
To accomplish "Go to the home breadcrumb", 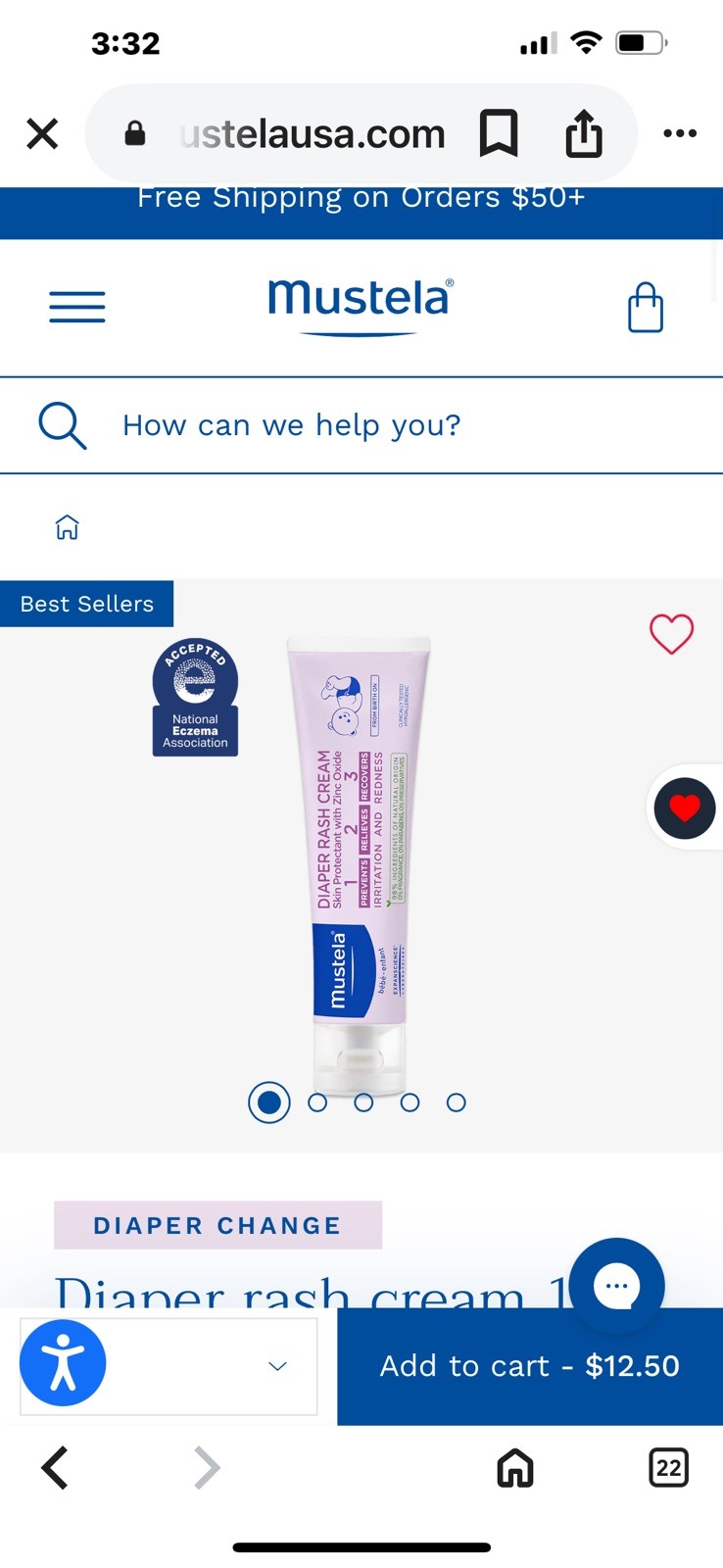I will click(67, 527).
